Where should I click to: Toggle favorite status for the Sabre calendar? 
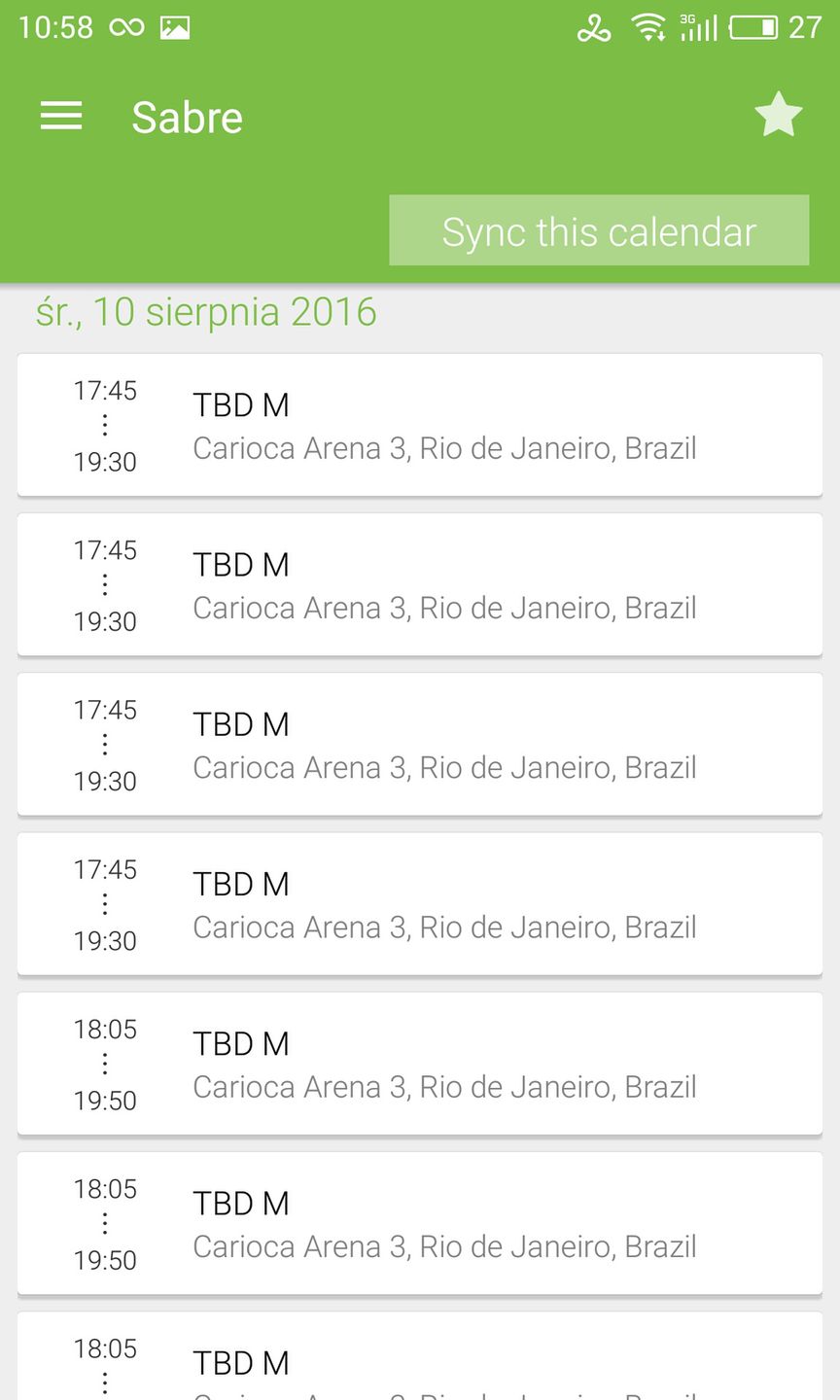point(778,115)
